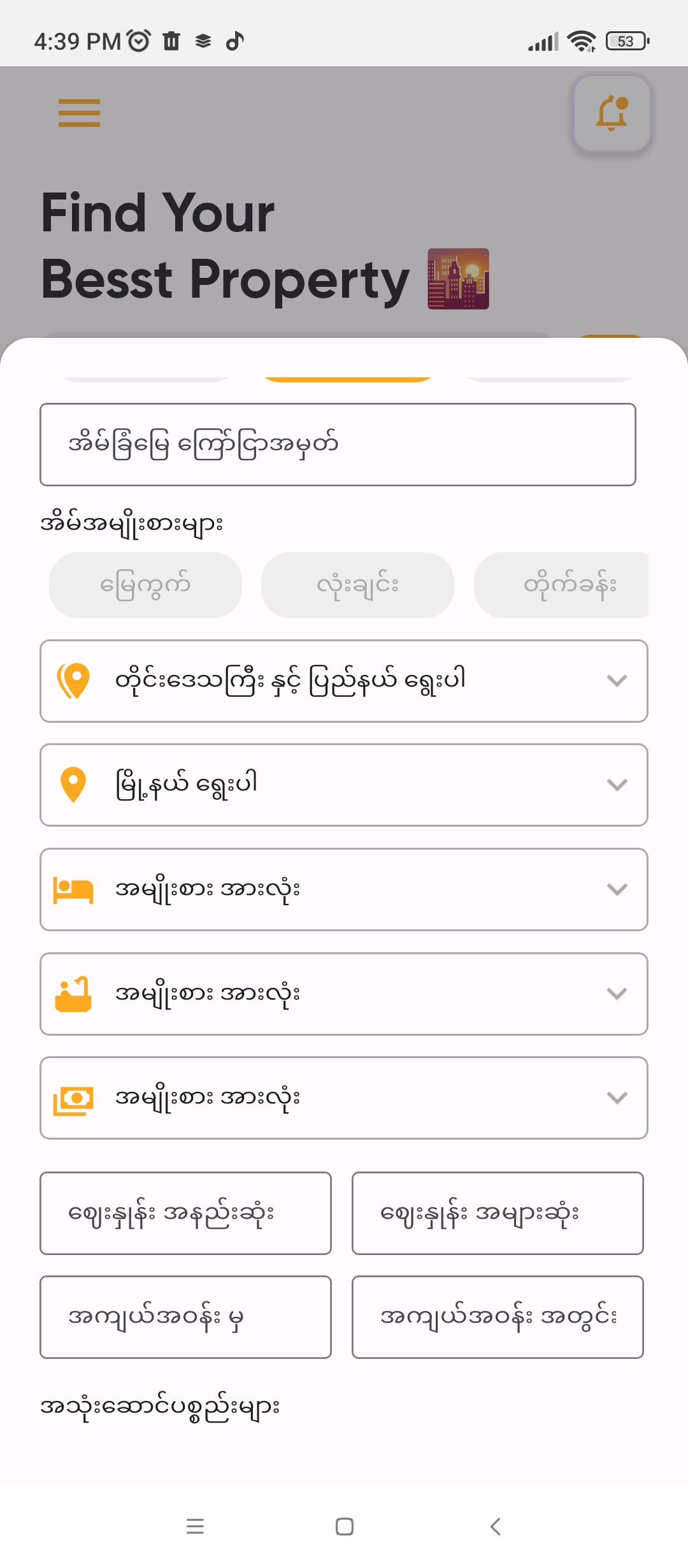Click the bathtub icon in bathroom filter
The width and height of the screenshot is (688, 1568).
72,993
